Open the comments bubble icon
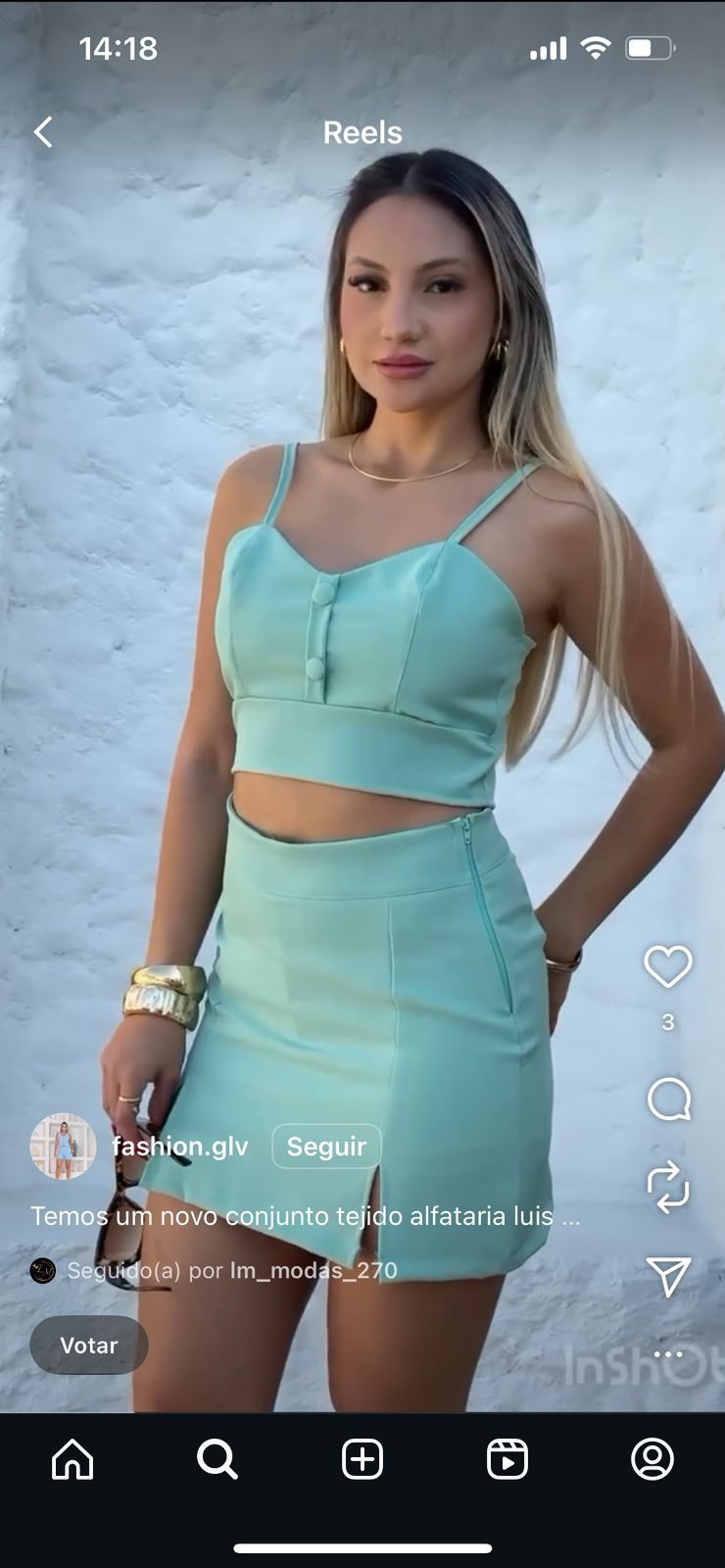Image resolution: width=725 pixels, height=1568 pixels. 668,1100
